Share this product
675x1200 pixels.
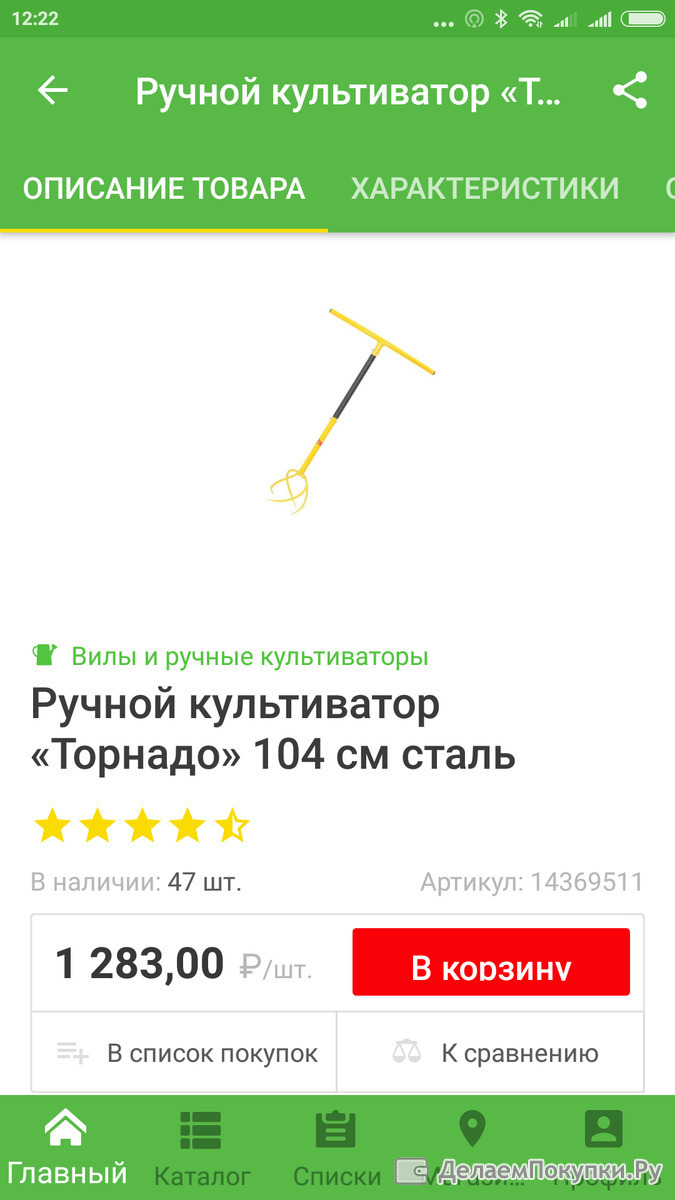(630, 91)
